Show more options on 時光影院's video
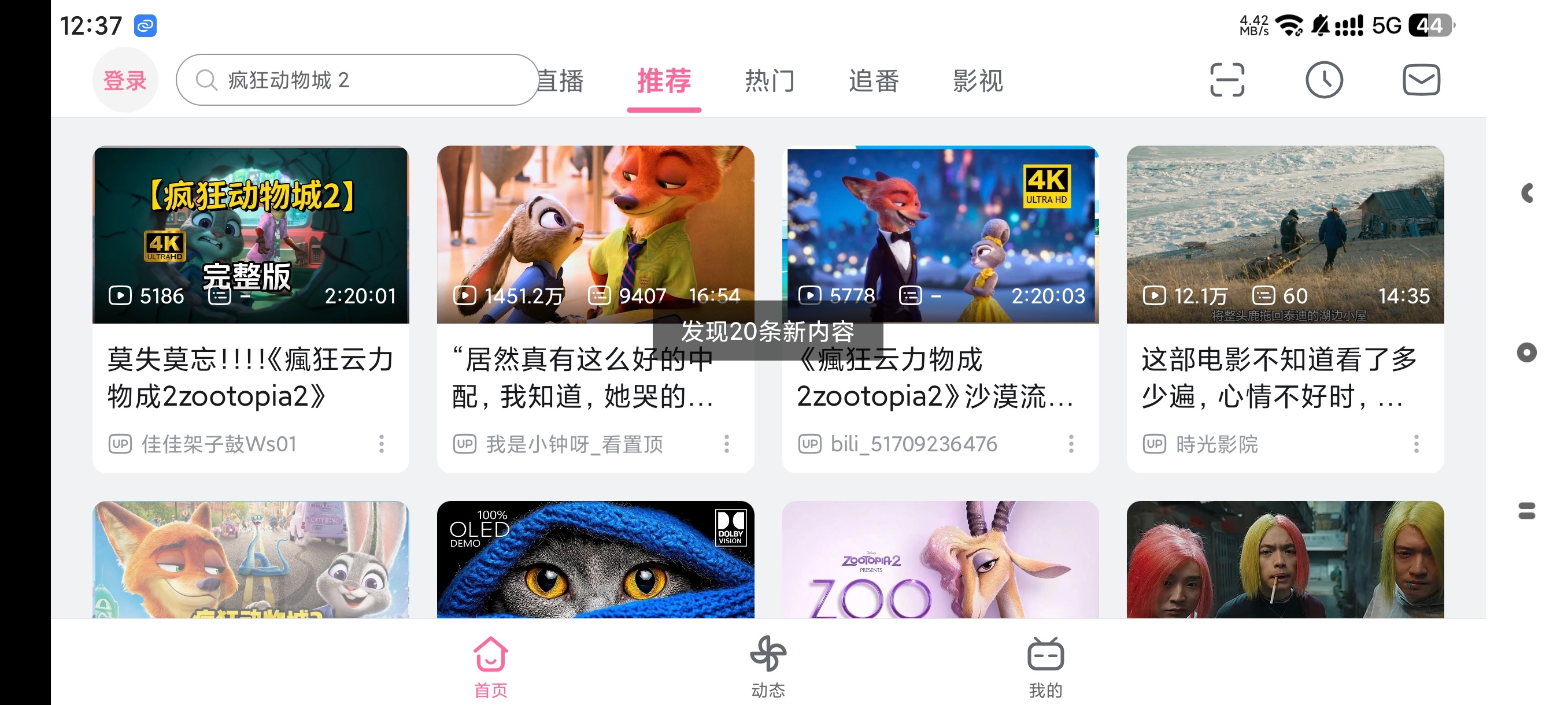 (x=1416, y=444)
